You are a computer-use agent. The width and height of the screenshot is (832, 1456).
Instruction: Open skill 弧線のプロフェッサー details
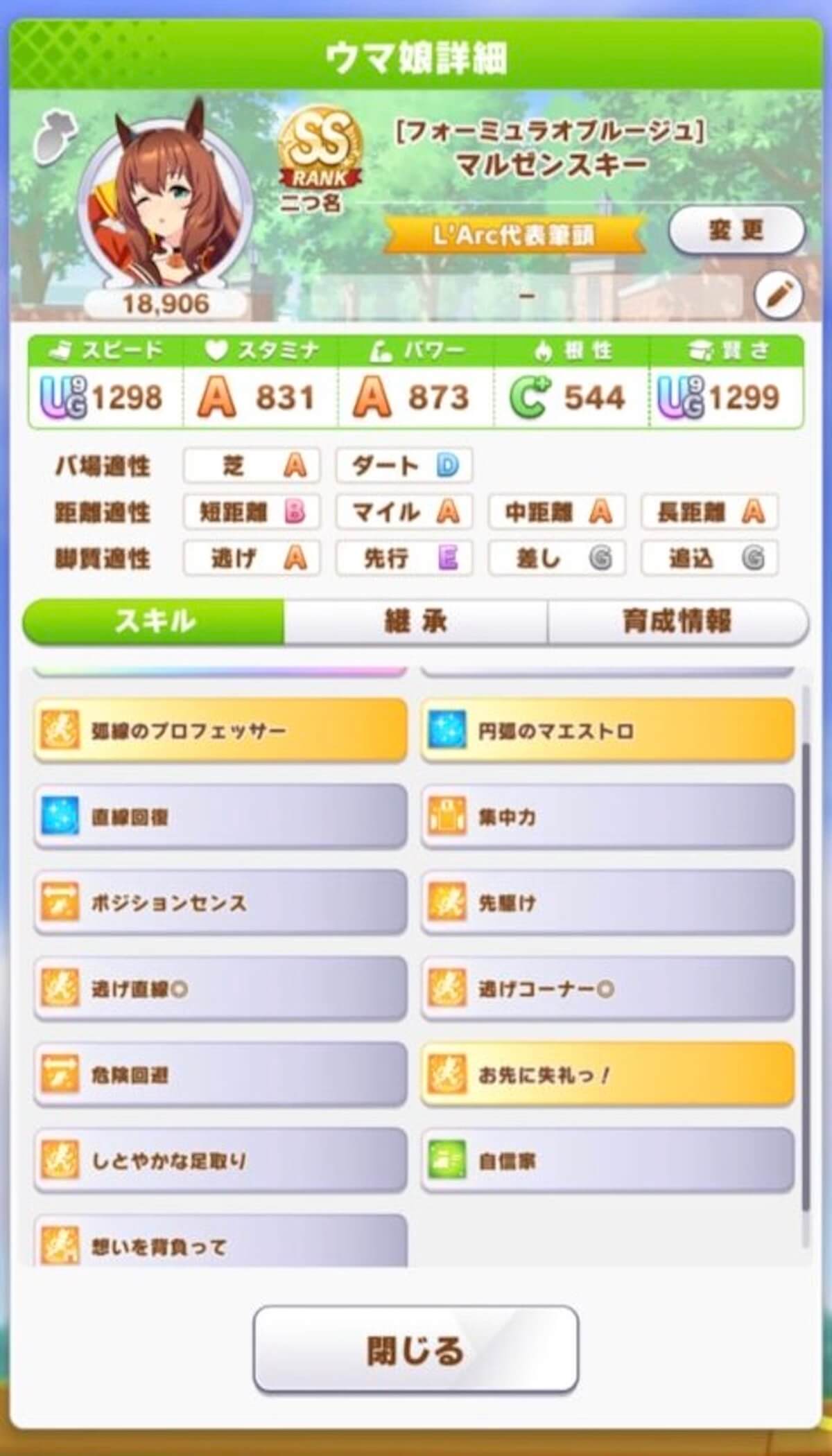click(x=220, y=731)
